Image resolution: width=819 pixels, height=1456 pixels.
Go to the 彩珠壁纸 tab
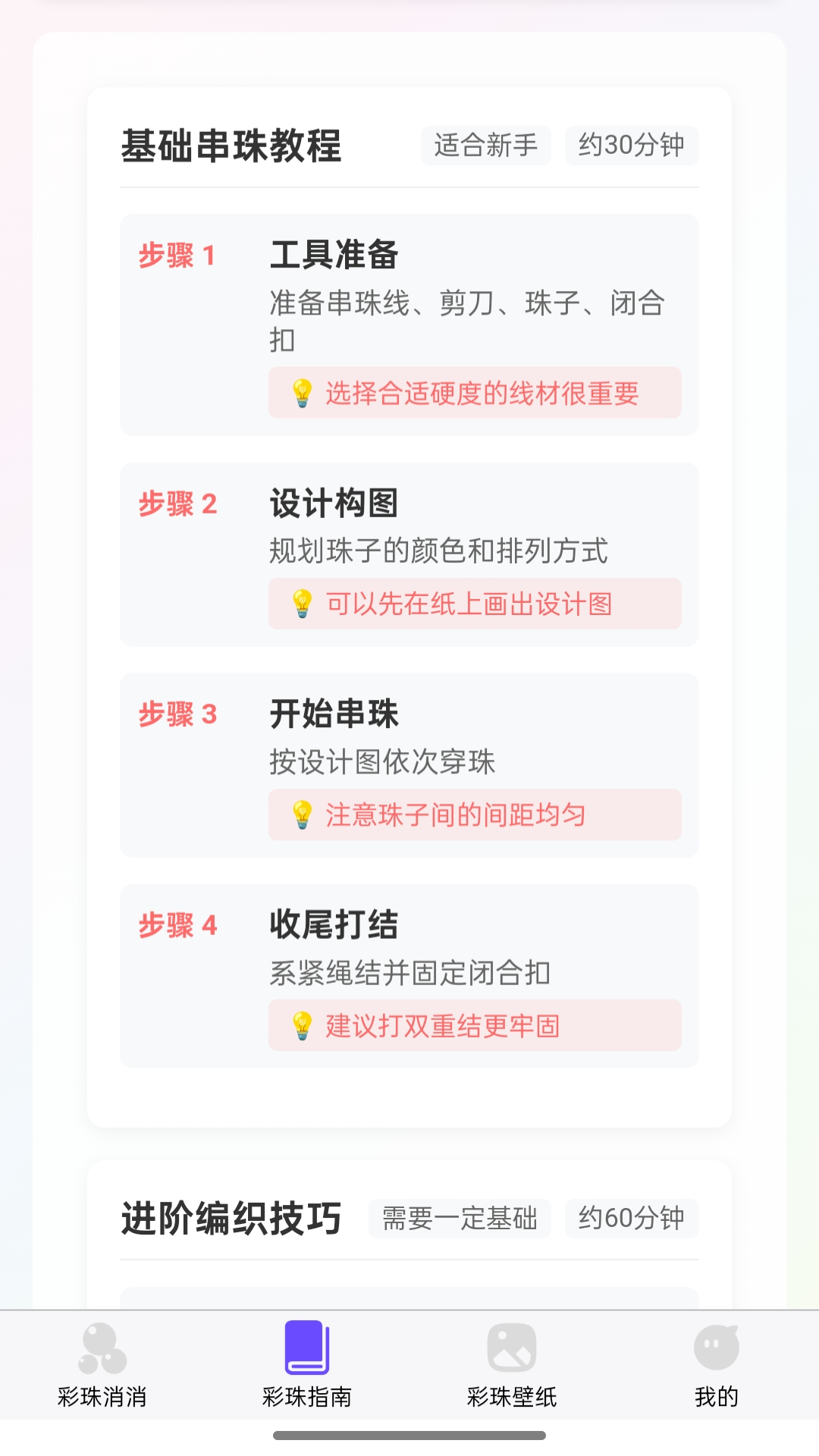(512, 1365)
